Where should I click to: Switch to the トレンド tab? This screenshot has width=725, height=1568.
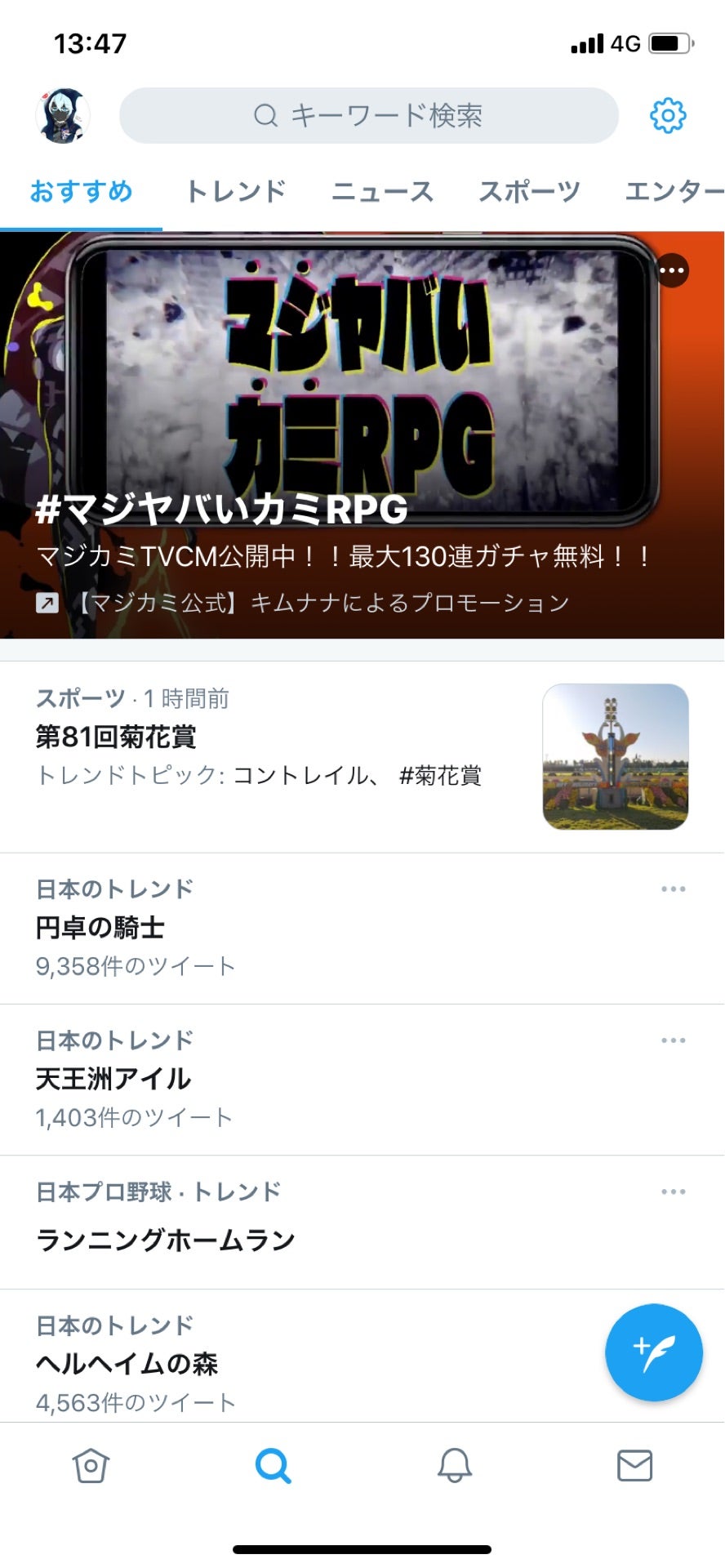coord(236,192)
